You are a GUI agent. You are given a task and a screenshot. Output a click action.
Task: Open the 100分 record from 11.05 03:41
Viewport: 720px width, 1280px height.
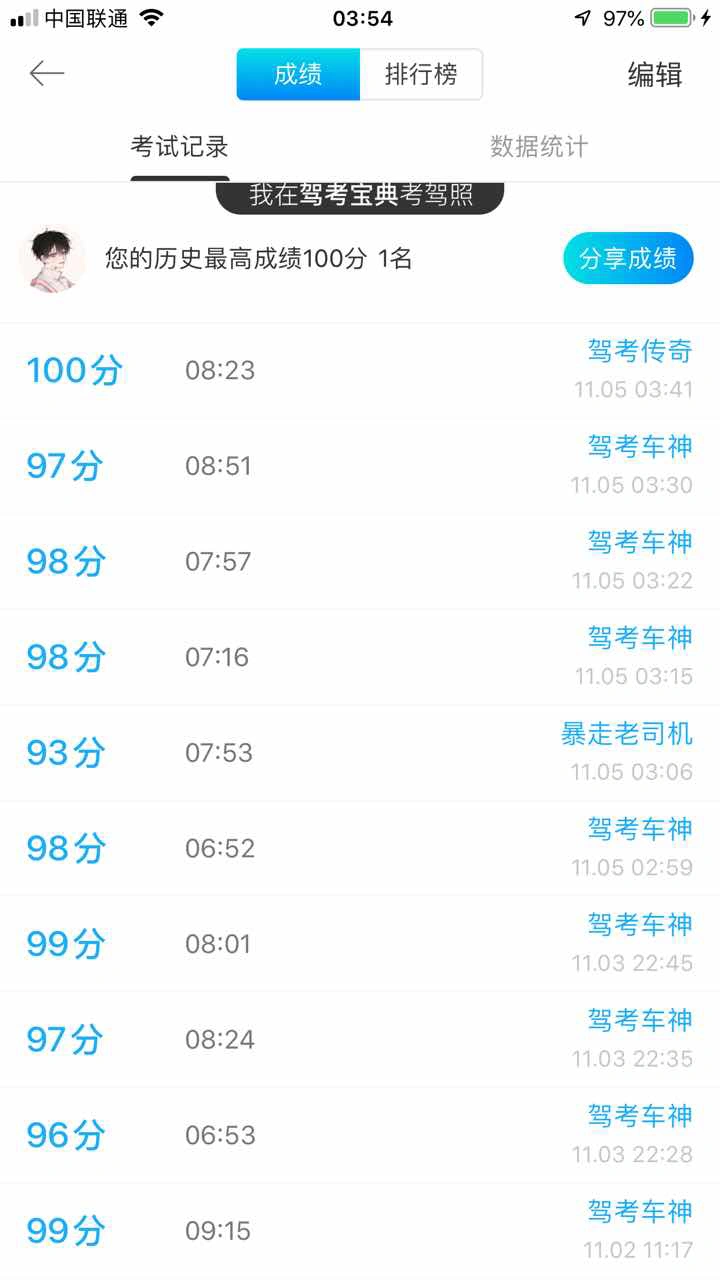coord(360,371)
